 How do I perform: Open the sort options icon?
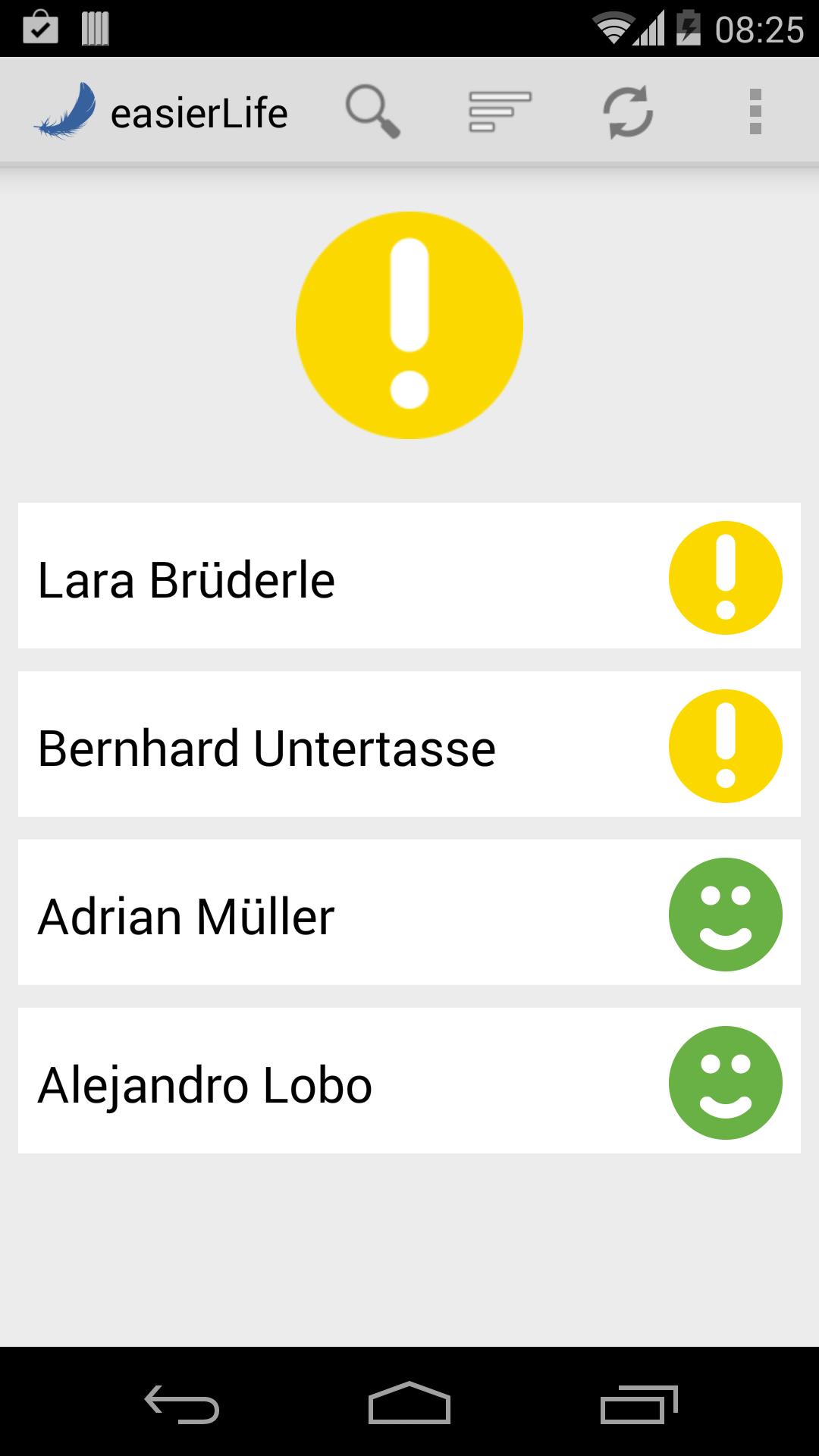pos(500,112)
